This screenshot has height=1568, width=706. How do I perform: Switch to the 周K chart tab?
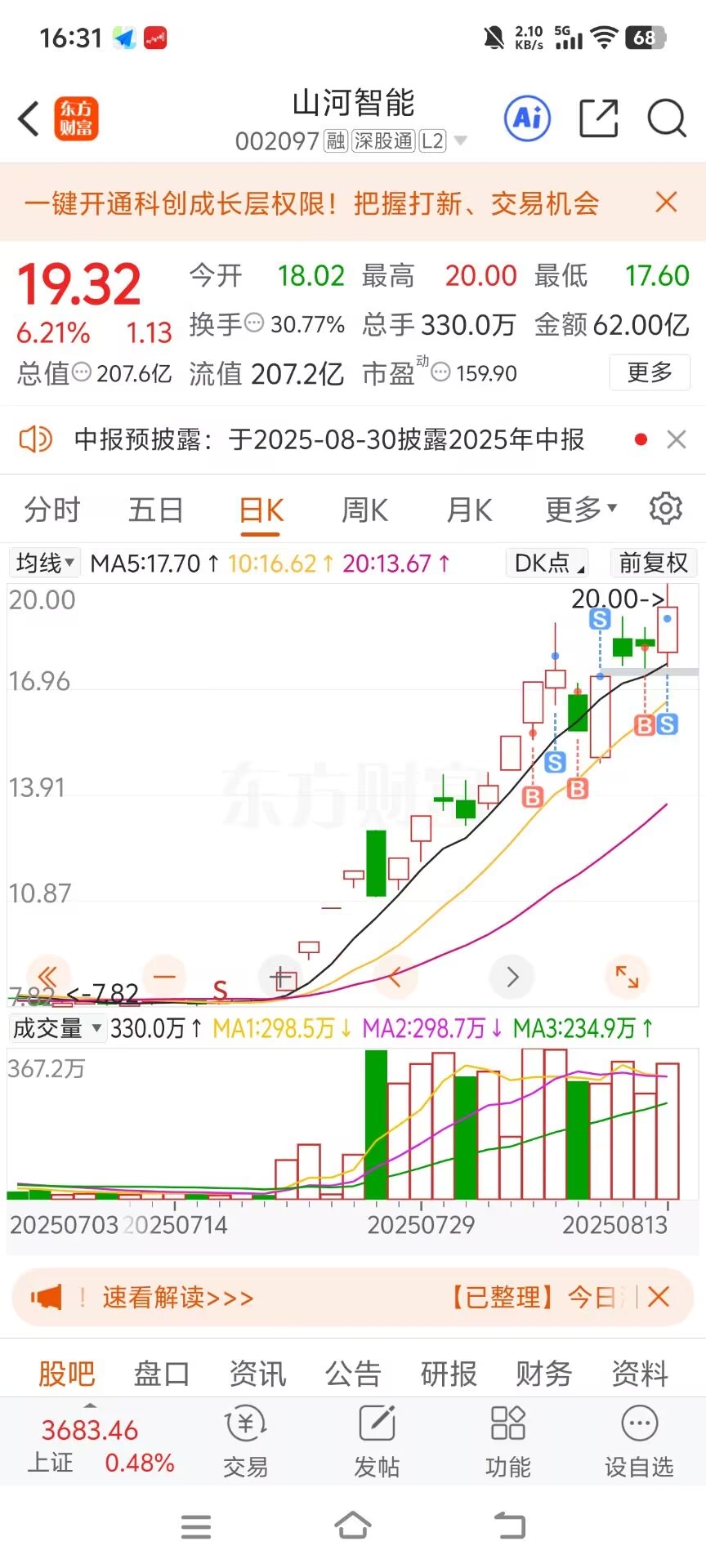point(364,510)
